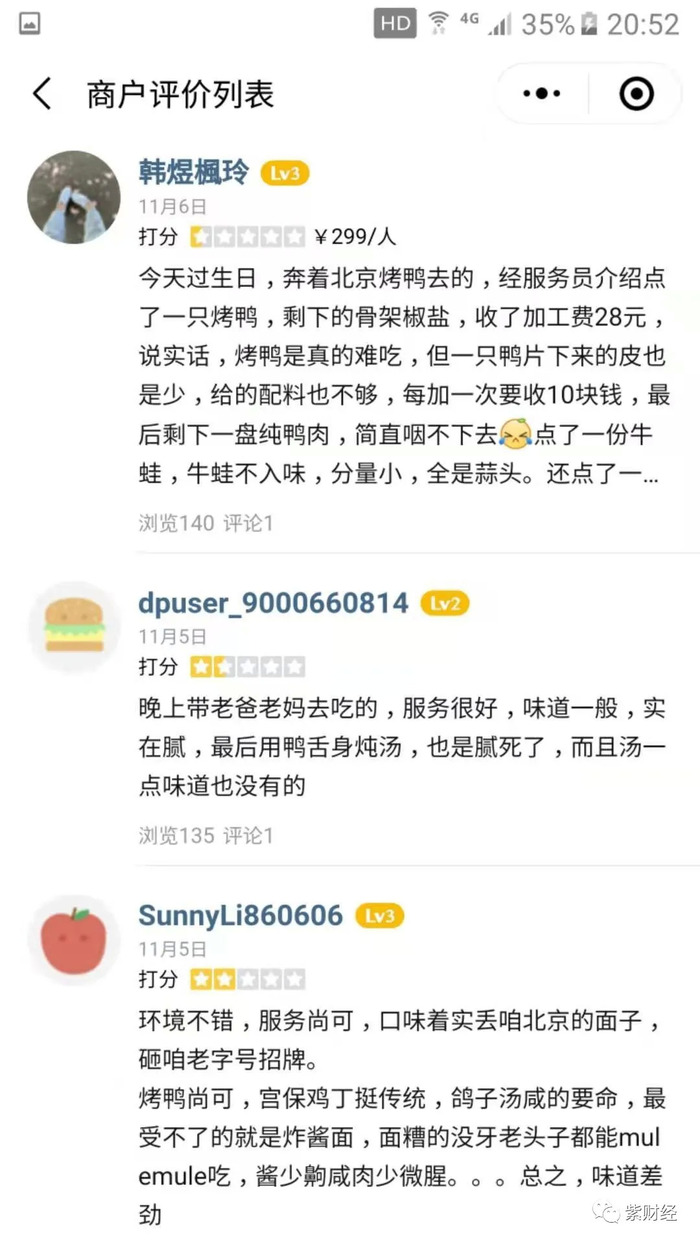Tap the username SunnyLi860606
Screen dimensions: 700x1244
(x=240, y=915)
